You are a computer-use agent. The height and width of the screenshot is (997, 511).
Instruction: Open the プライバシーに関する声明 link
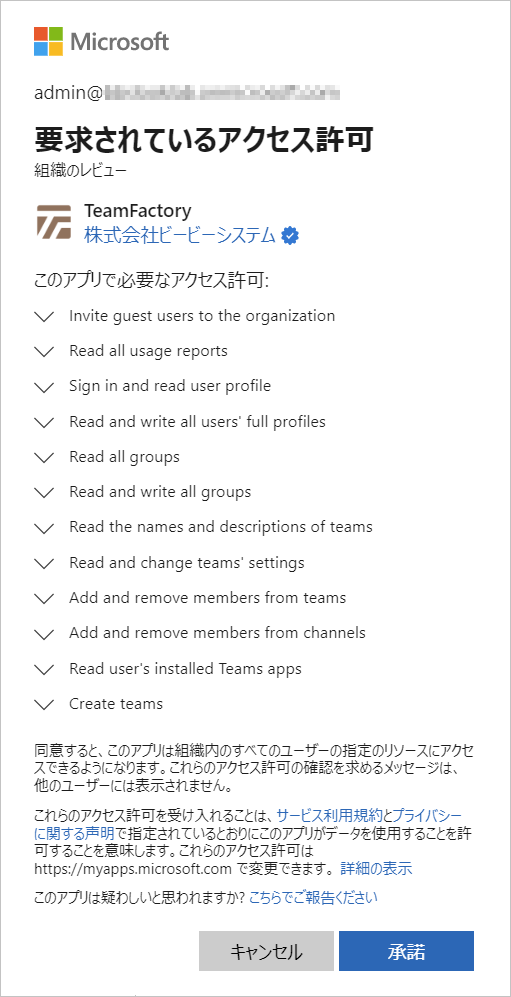click(426, 816)
